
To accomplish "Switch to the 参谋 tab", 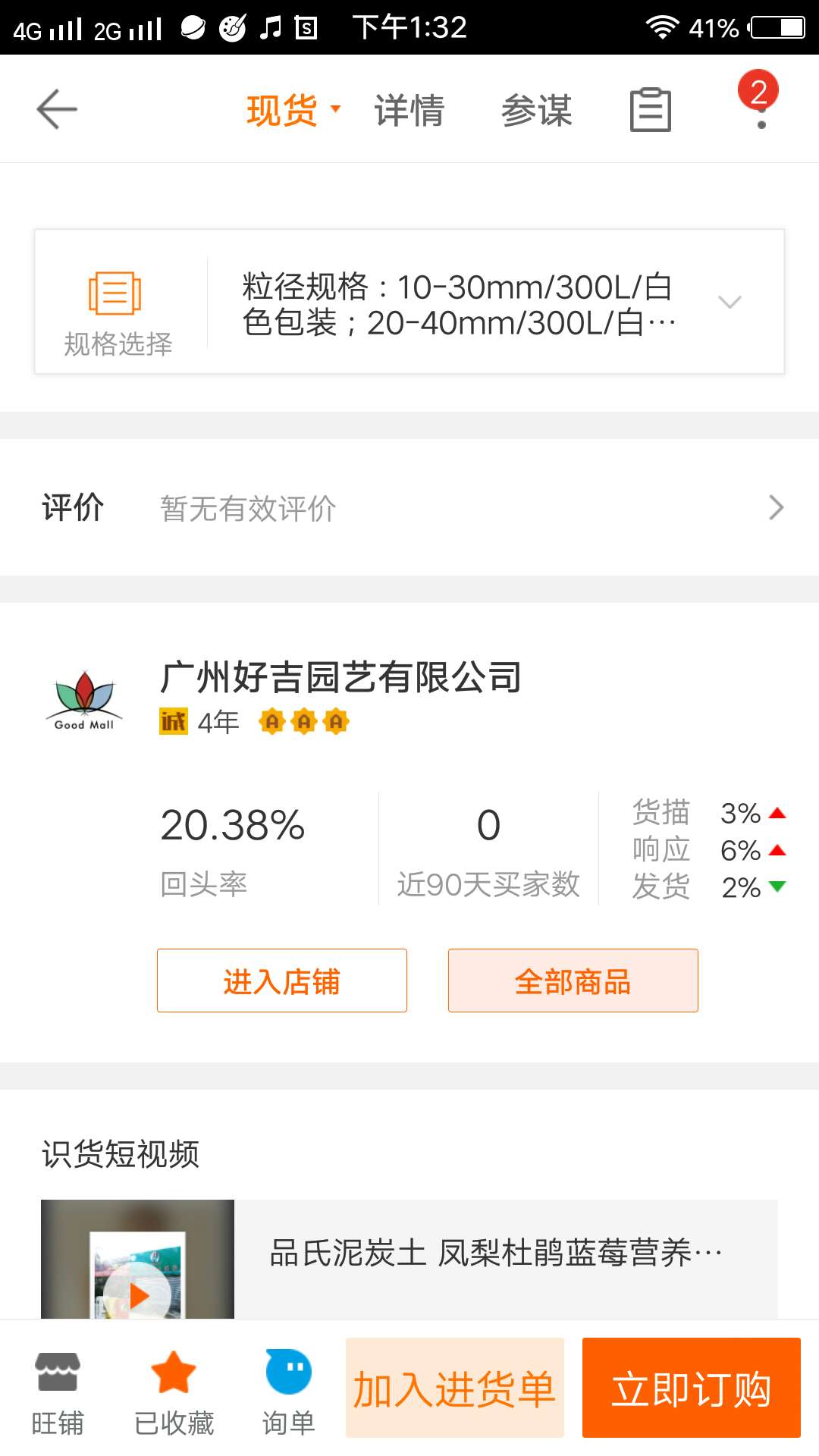I will point(537,111).
